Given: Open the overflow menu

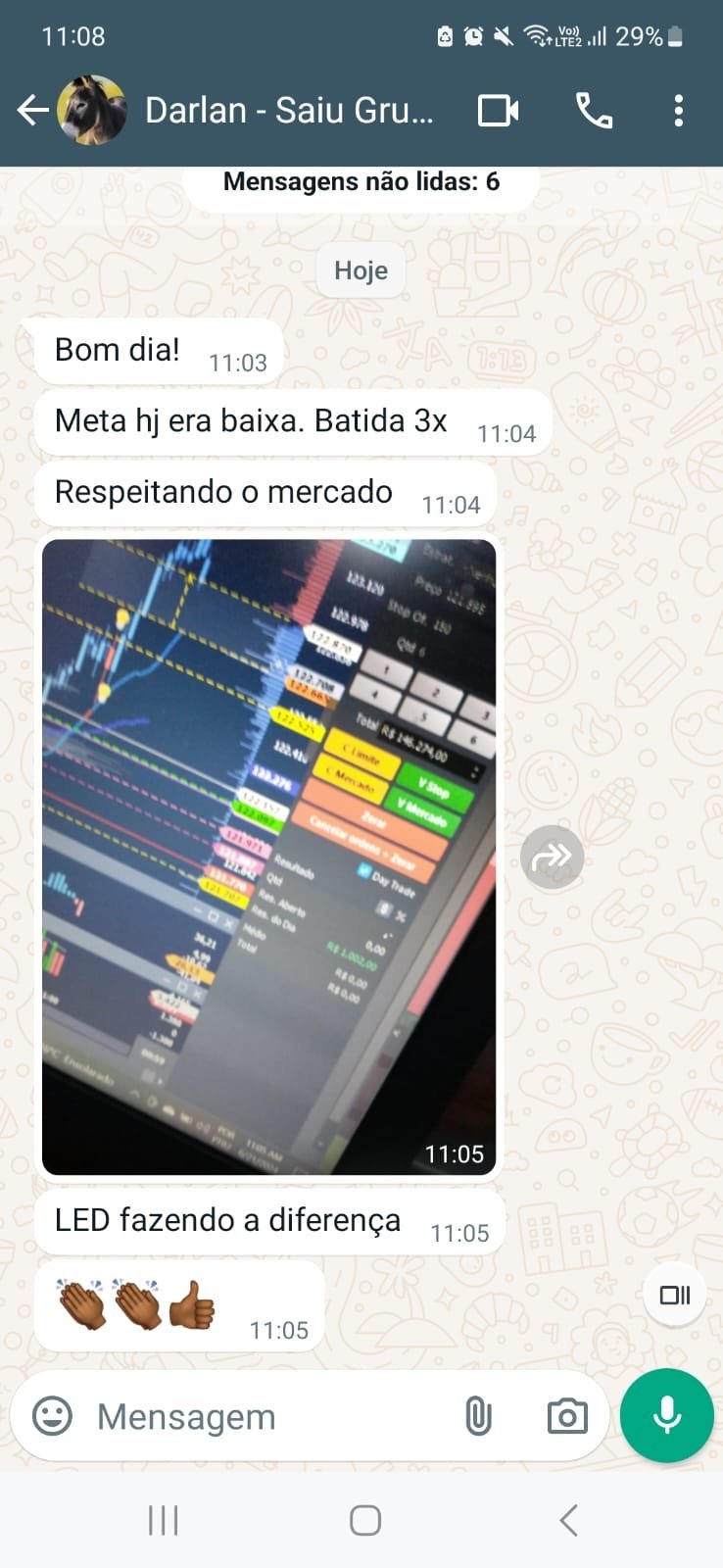Looking at the screenshot, I should 678,111.
